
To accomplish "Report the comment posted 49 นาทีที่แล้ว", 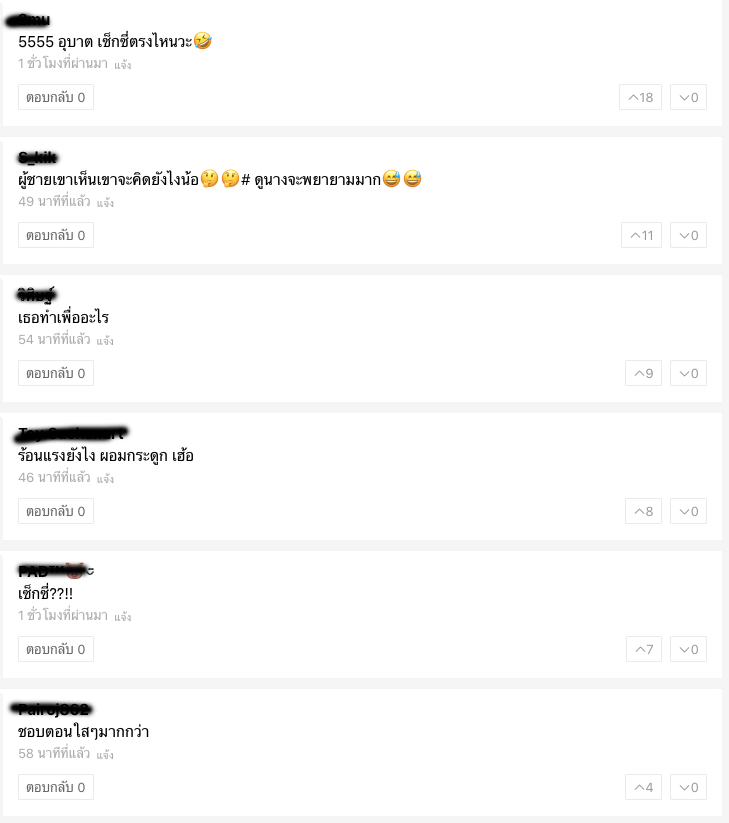I will (x=105, y=202).
